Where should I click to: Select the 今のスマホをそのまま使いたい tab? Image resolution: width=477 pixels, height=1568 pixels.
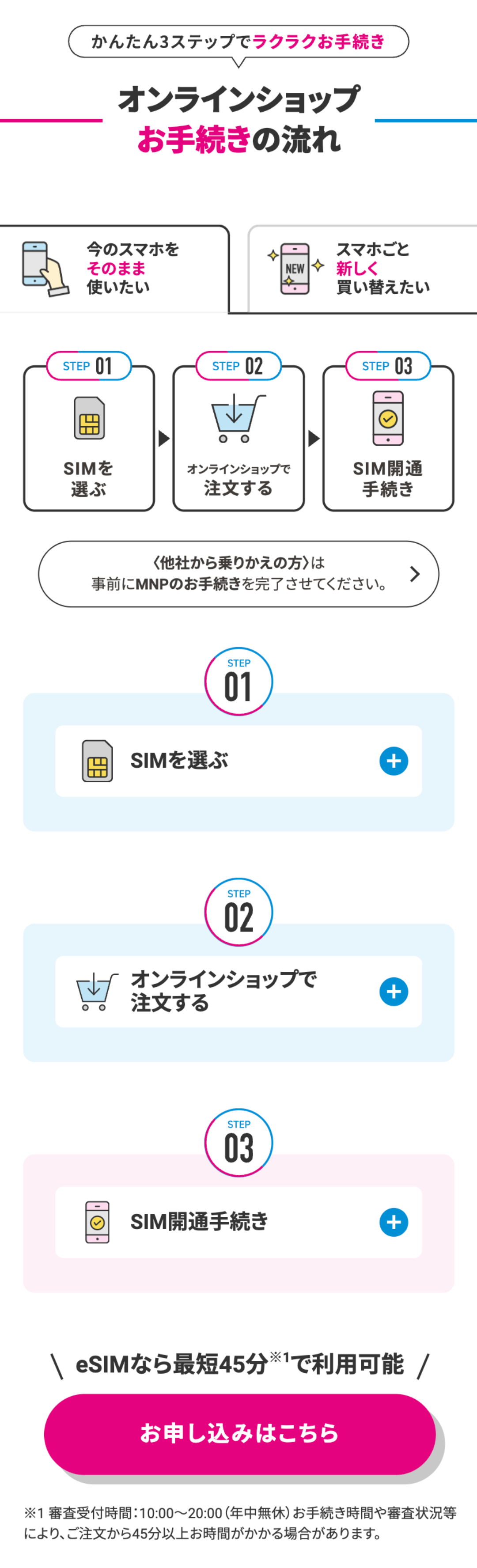(x=114, y=269)
